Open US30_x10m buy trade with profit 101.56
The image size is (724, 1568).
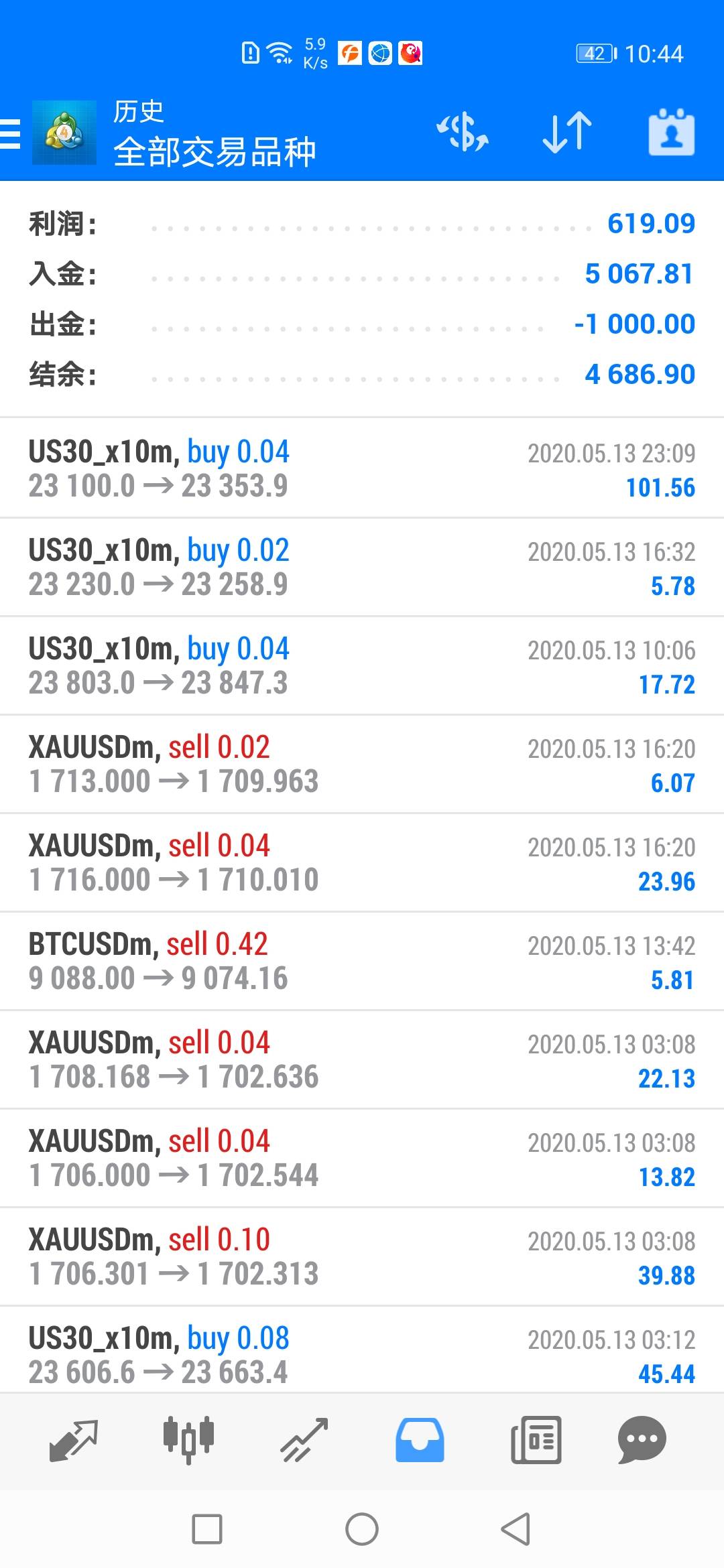pyautogui.click(x=362, y=468)
